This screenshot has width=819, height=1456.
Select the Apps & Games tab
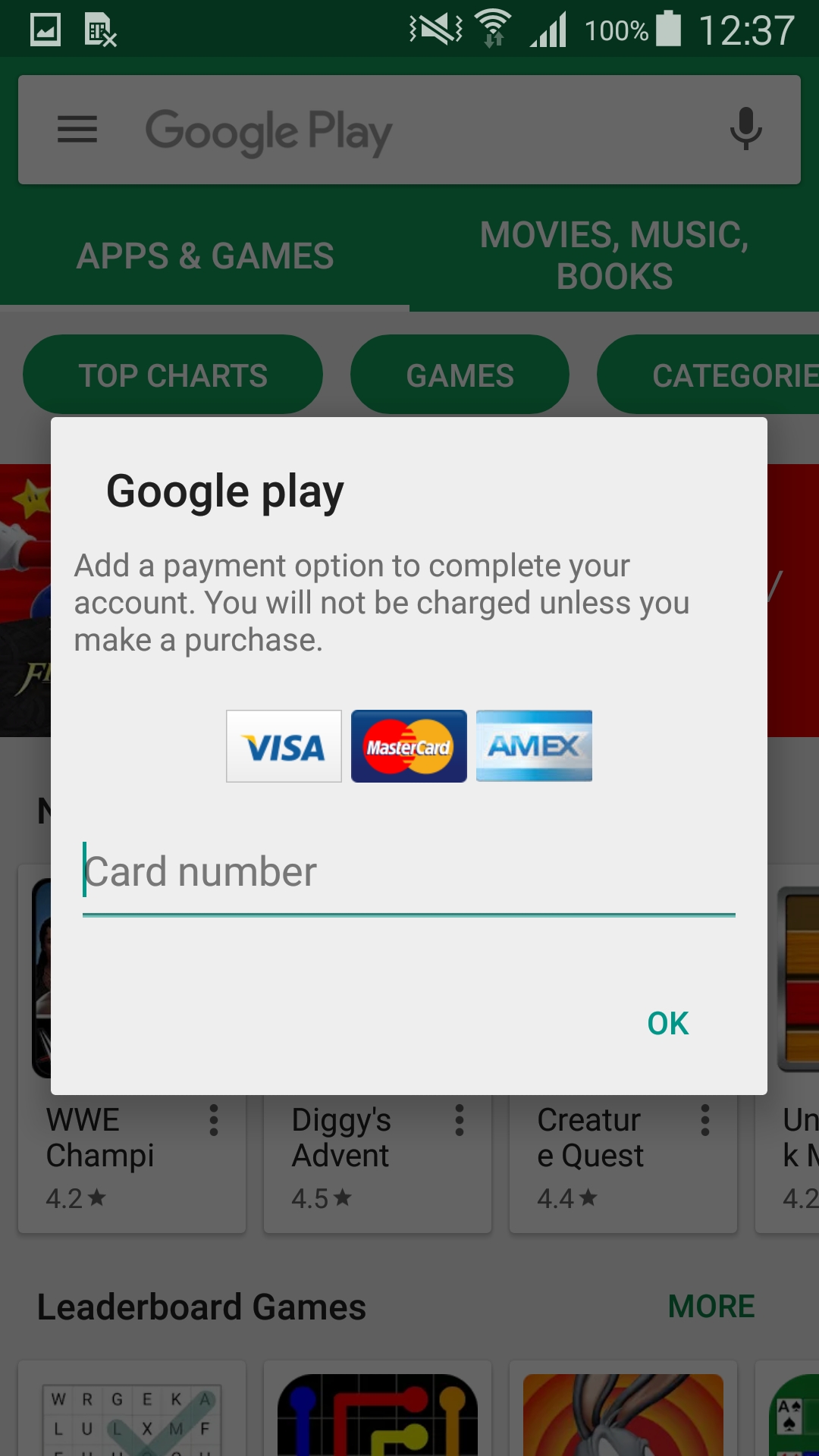pos(205,256)
